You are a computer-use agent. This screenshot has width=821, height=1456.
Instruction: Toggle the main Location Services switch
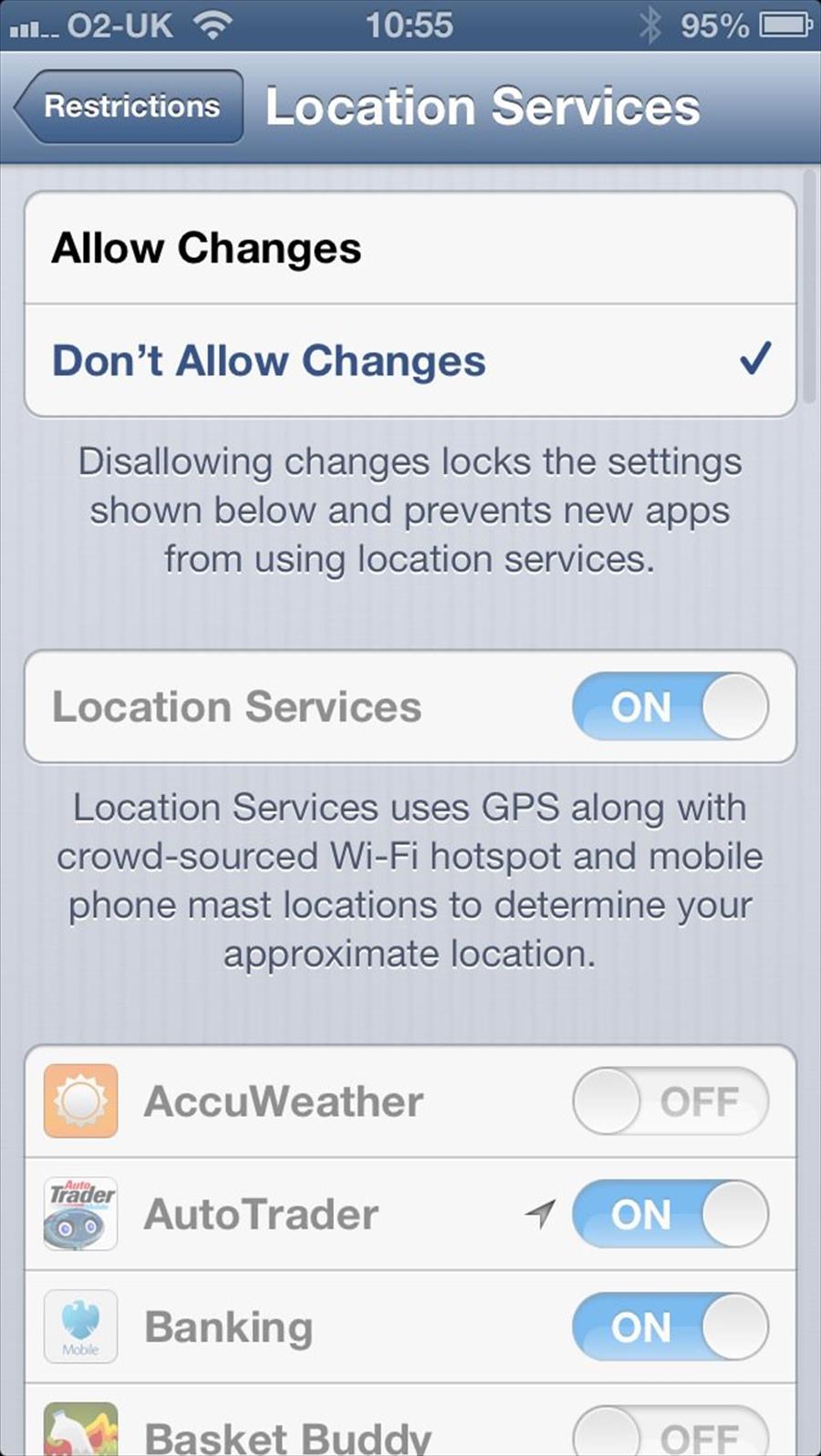point(670,707)
